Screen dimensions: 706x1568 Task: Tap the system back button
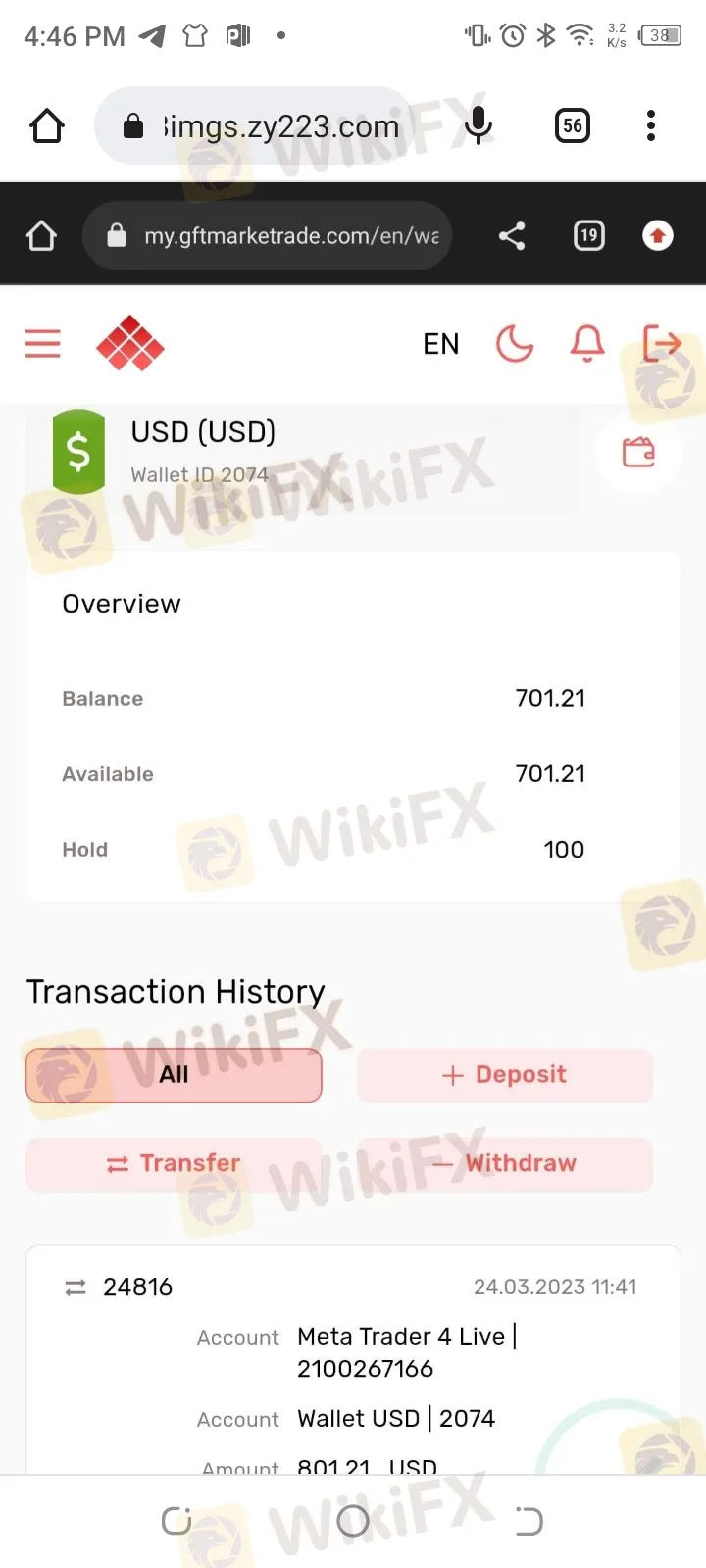pos(529,1521)
